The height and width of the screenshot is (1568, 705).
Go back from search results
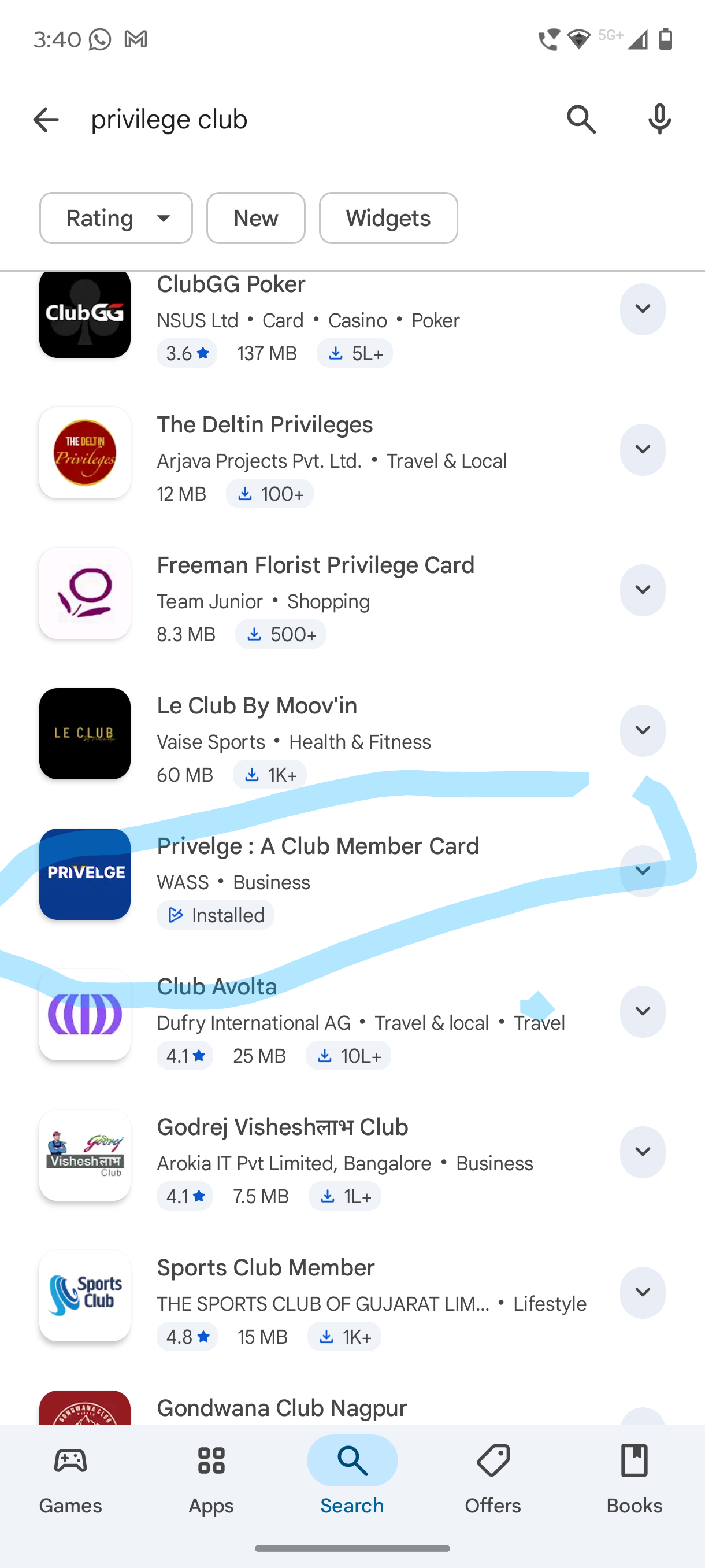(46, 119)
